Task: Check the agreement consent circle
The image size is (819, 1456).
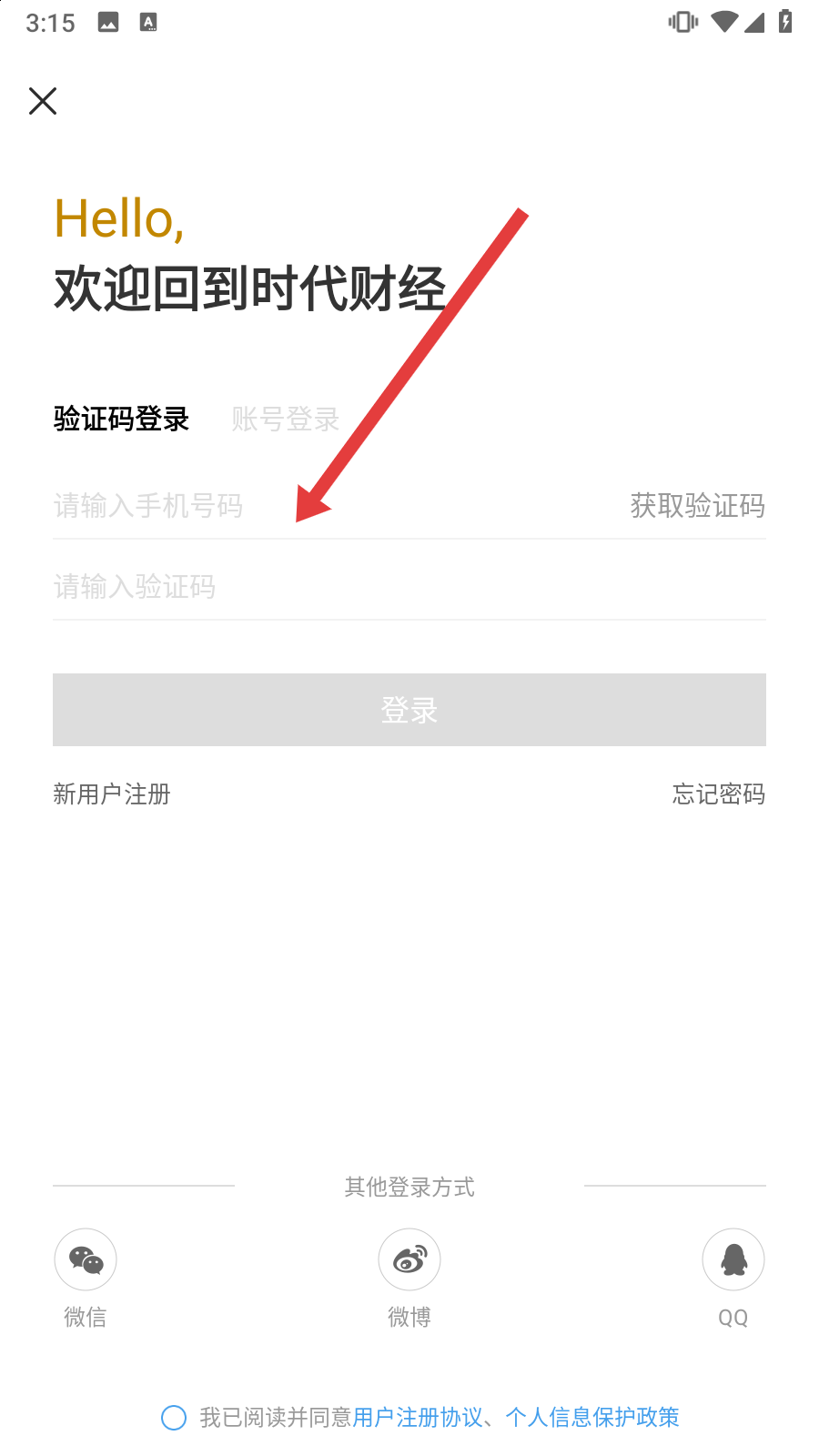Action: point(174,1418)
